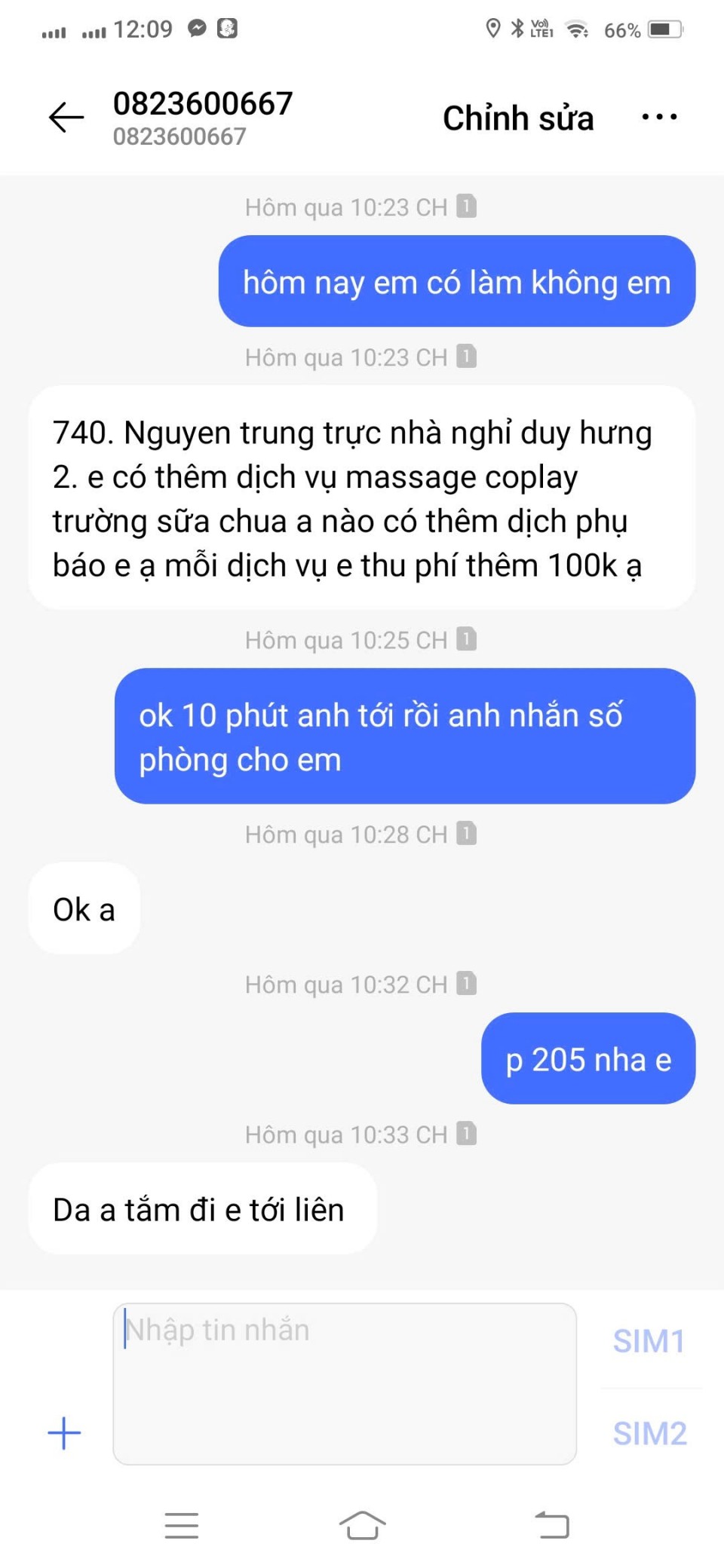Open recent apps from navigation bar
The width and height of the screenshot is (724, 1568).
pos(182,1525)
